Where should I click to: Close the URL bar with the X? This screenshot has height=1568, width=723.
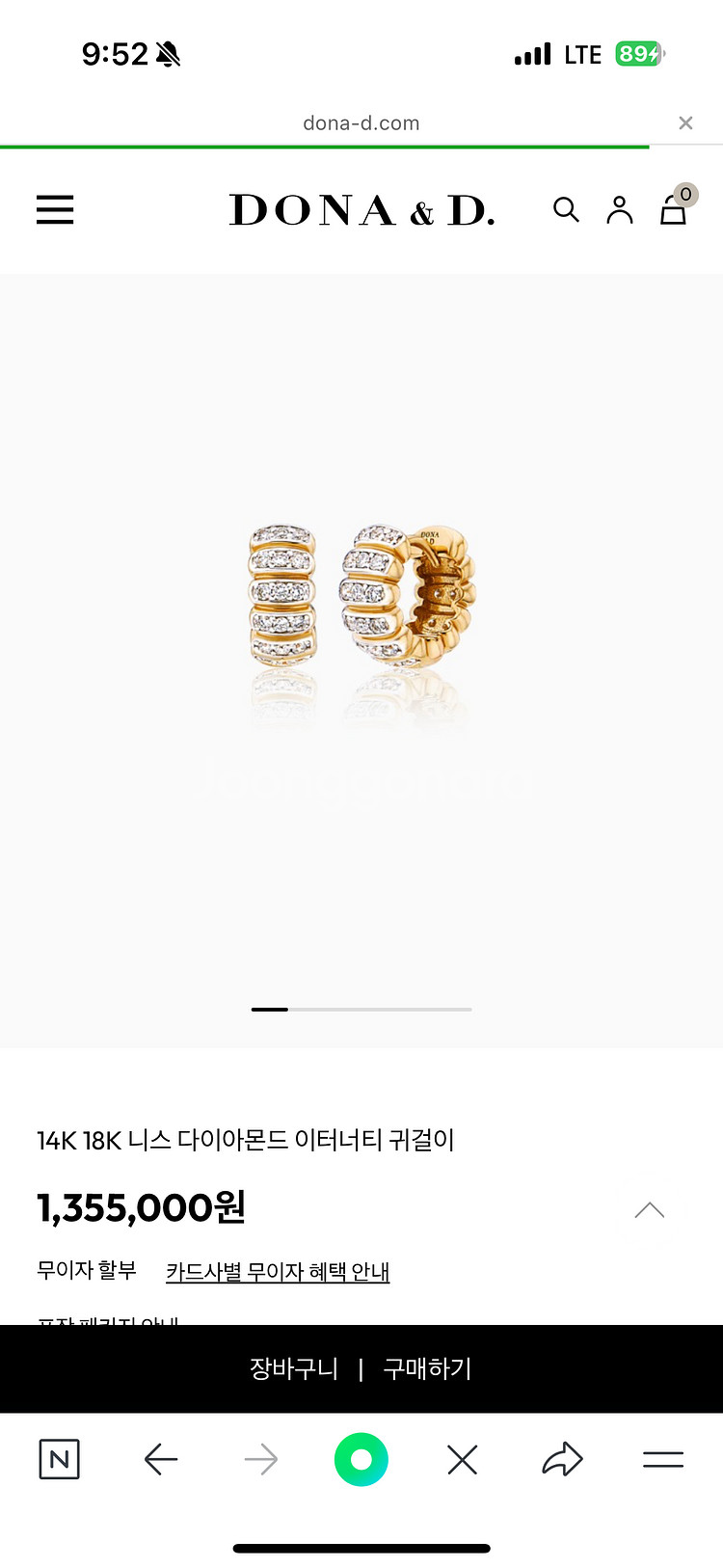tap(685, 122)
